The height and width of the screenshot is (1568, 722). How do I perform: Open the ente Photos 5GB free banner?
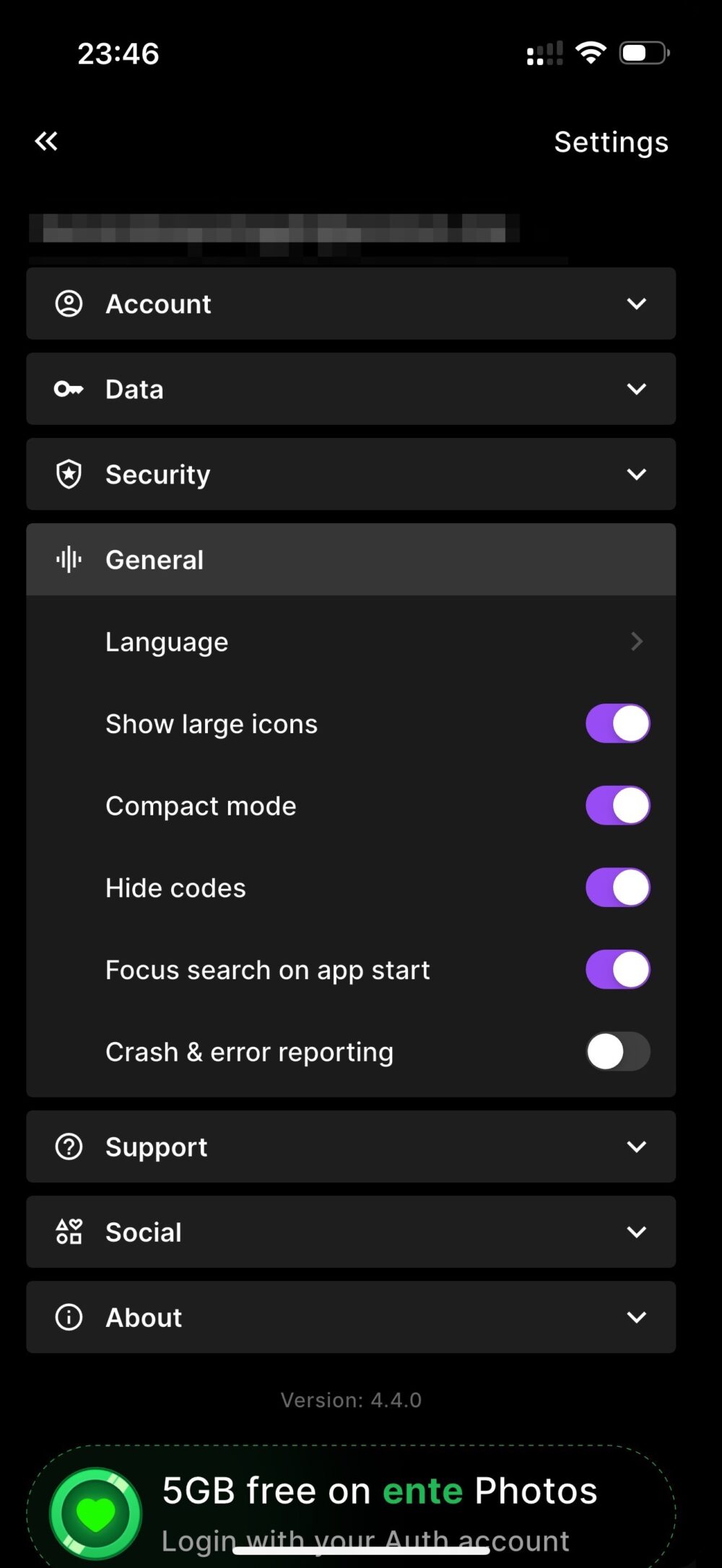pyautogui.click(x=351, y=1505)
